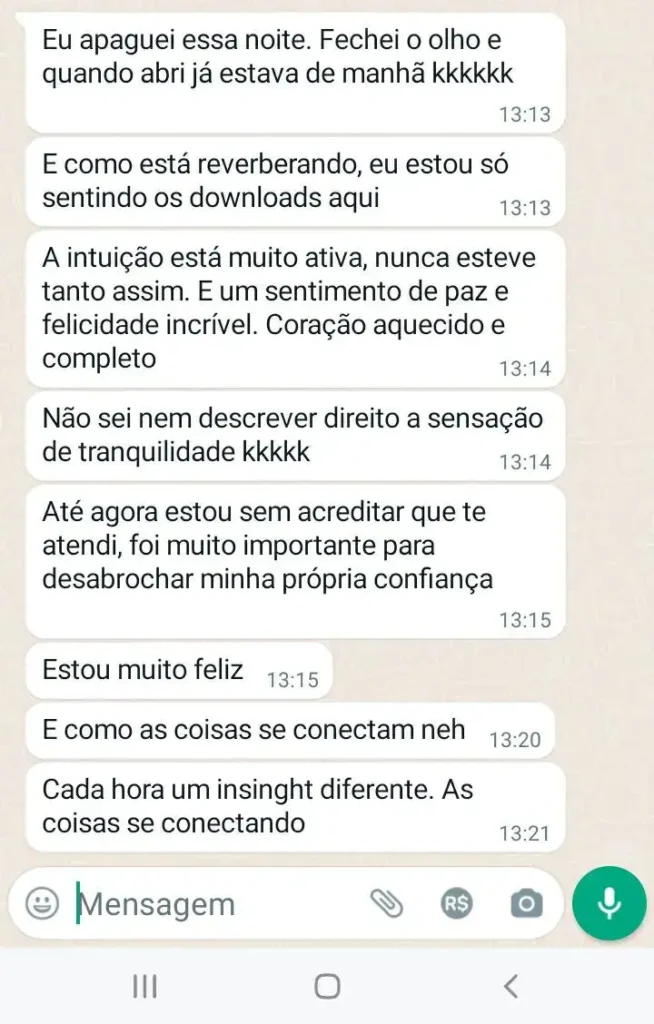The width and height of the screenshot is (654, 1024).
Task: Open the camera from the message bar
Action: pos(525,904)
